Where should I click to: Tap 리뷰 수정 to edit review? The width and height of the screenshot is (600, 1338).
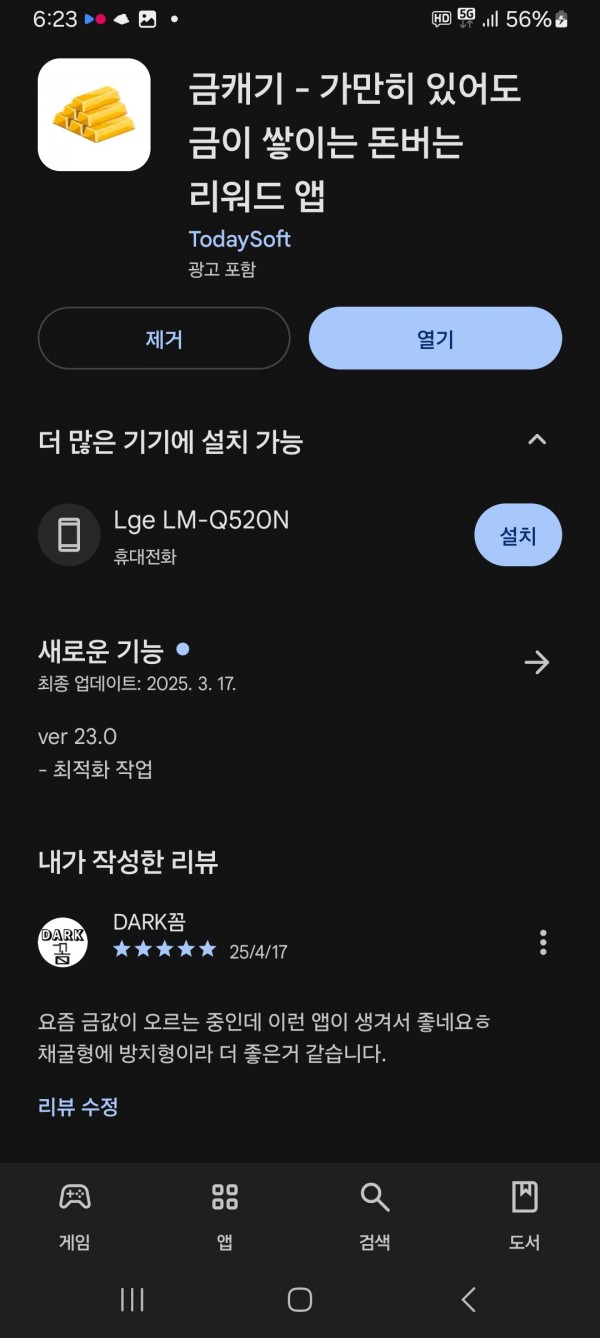[x=78, y=1107]
